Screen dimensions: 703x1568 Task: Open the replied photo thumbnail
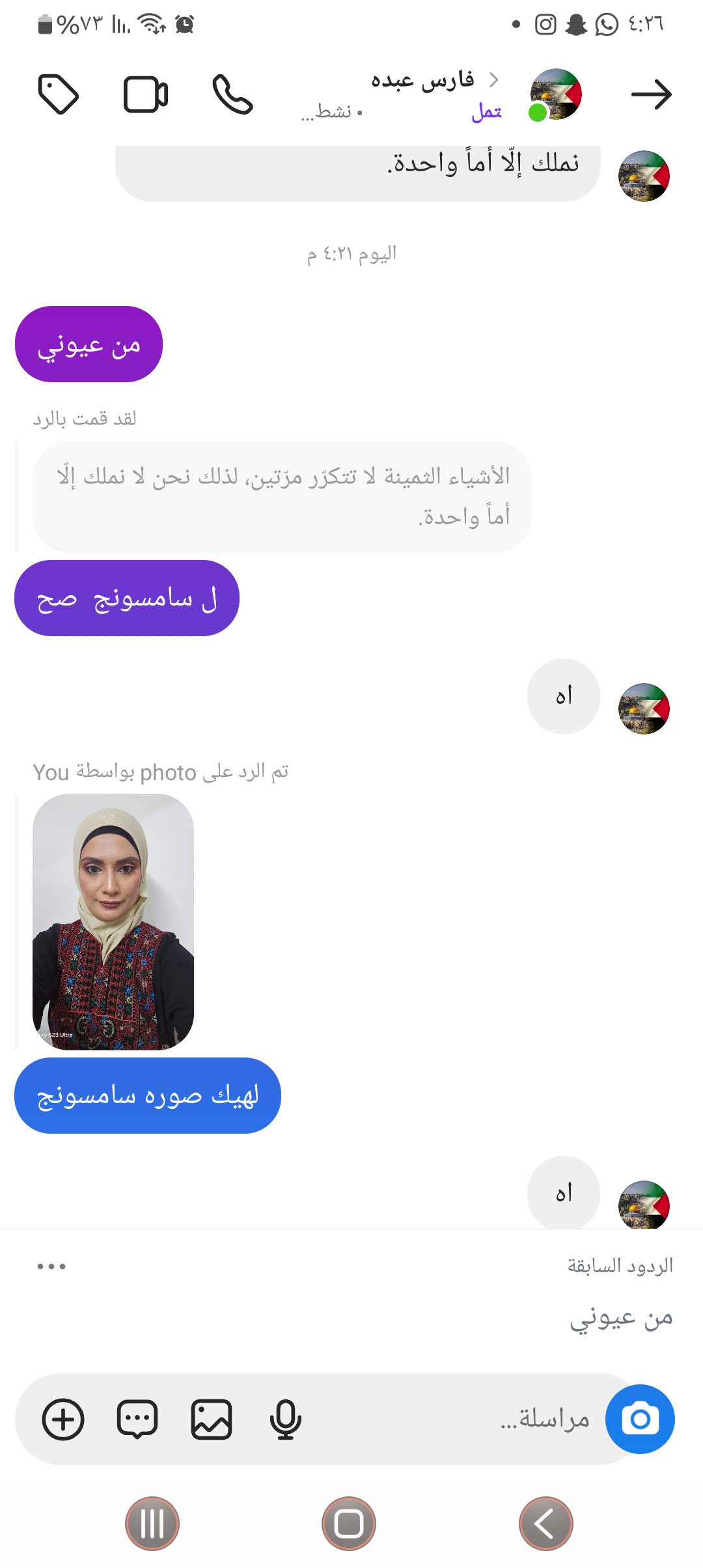tap(113, 921)
